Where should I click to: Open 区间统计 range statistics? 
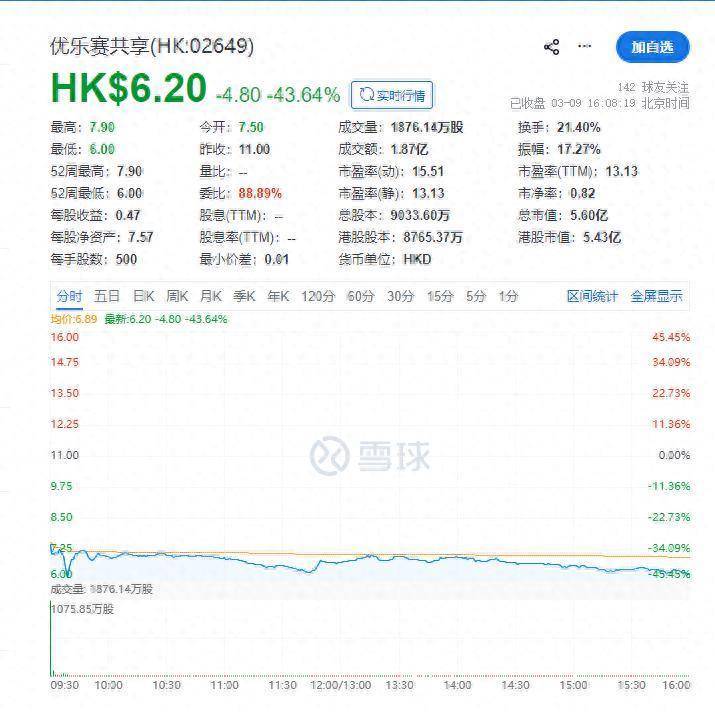click(x=593, y=296)
